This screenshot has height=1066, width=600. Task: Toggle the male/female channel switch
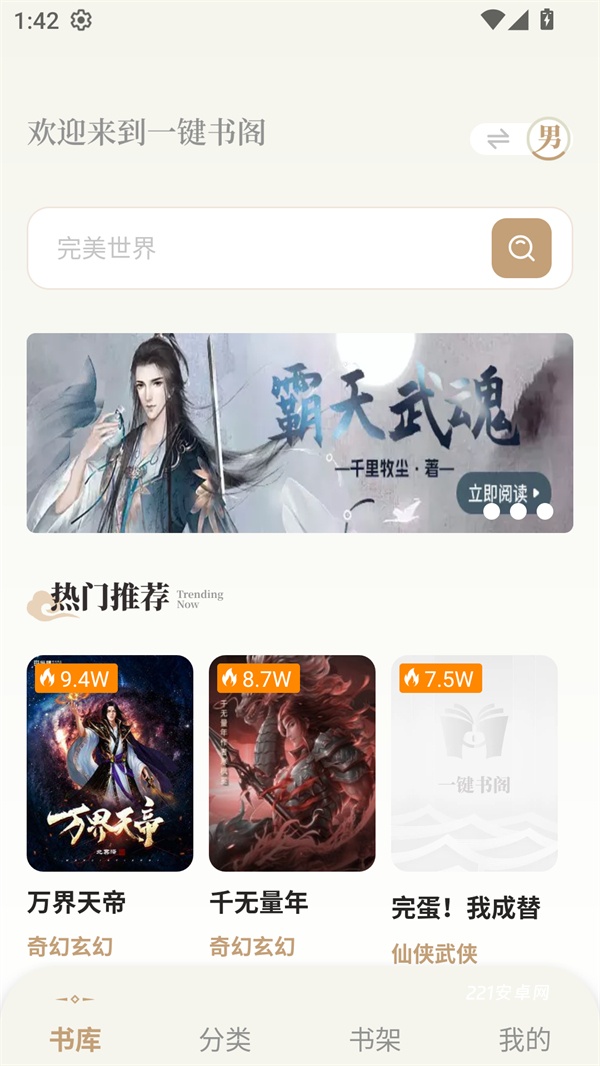coord(519,139)
